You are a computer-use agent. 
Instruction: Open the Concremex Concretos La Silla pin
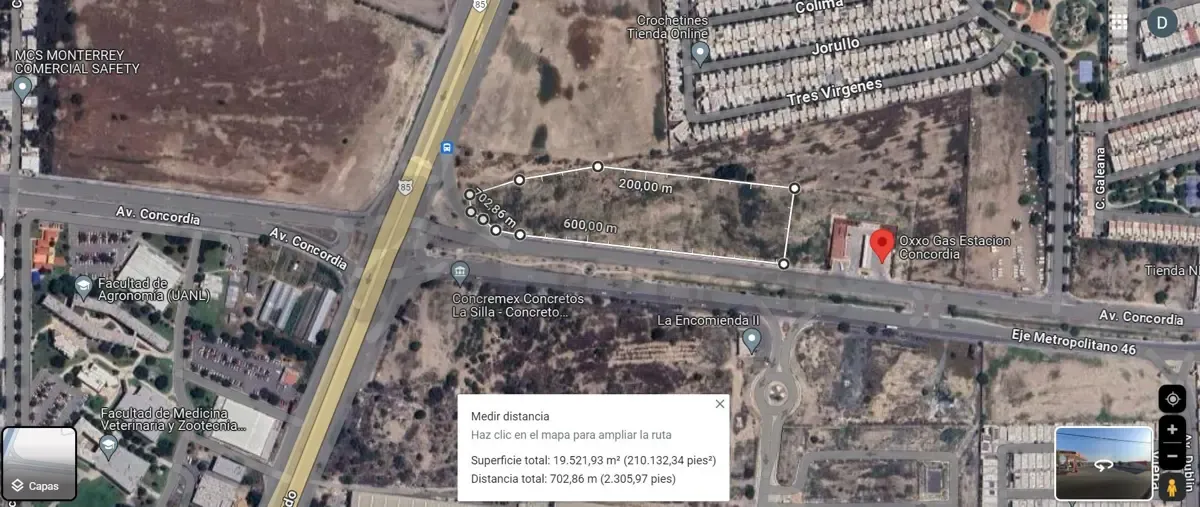pyautogui.click(x=460, y=273)
